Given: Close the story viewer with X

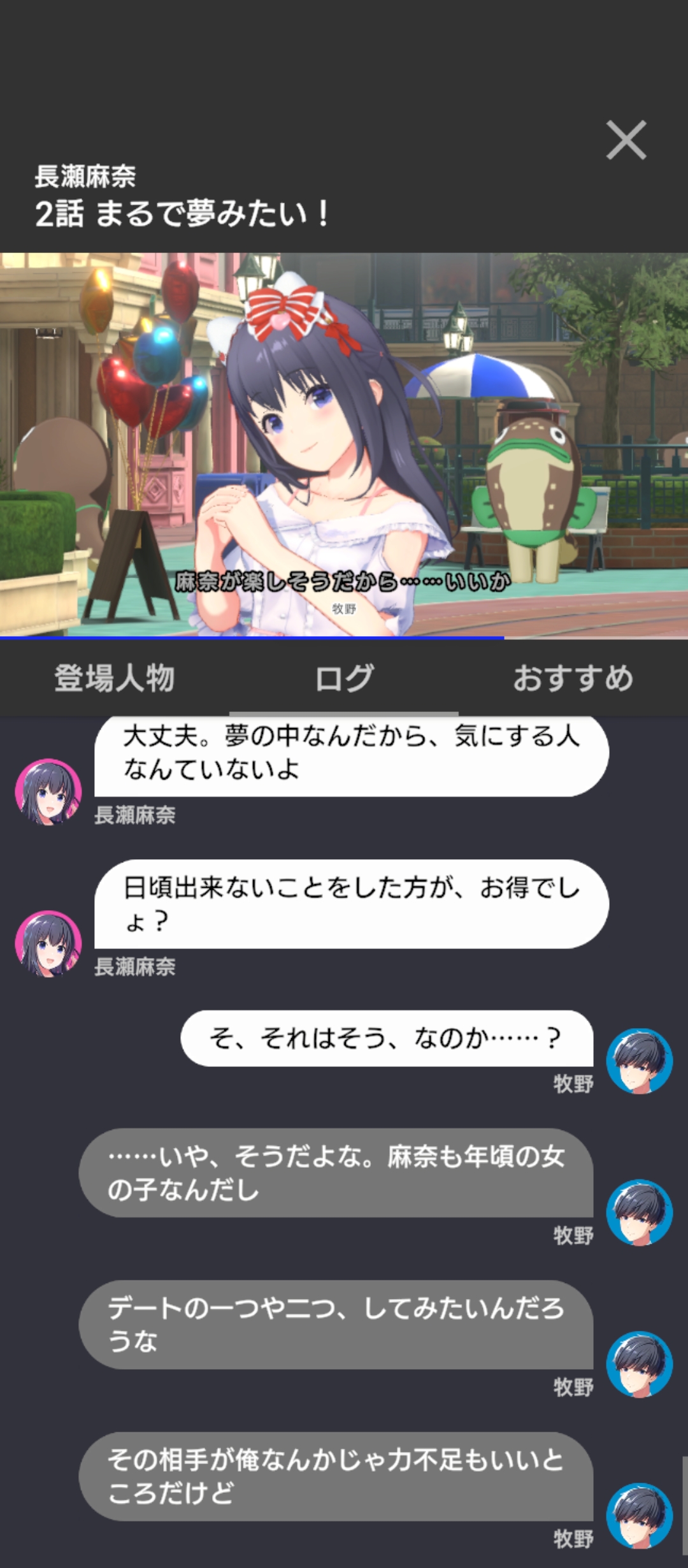Looking at the screenshot, I should 626,140.
